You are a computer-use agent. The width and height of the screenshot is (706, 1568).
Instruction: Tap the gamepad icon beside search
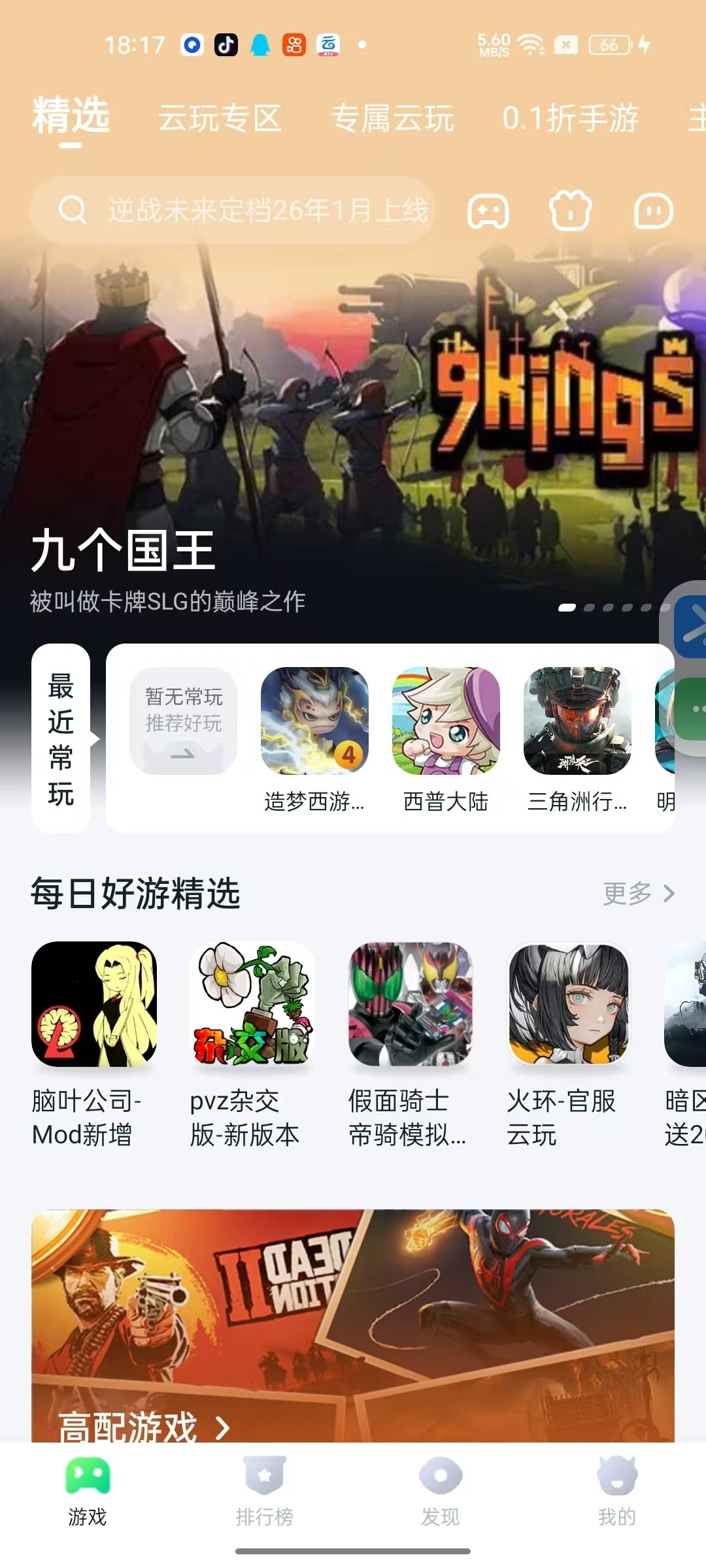coord(488,212)
